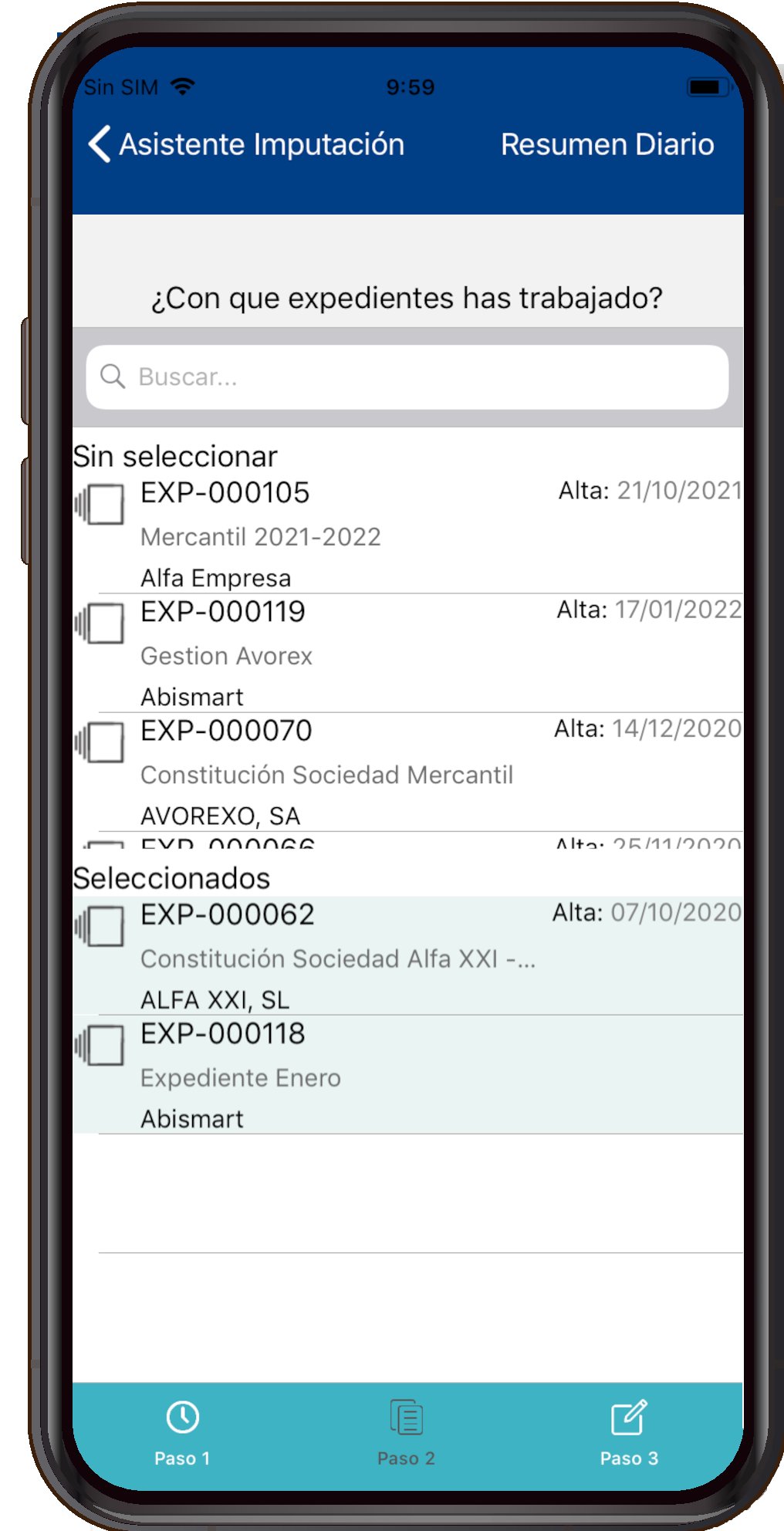Switch to the Paso 3 tab

click(x=629, y=1434)
